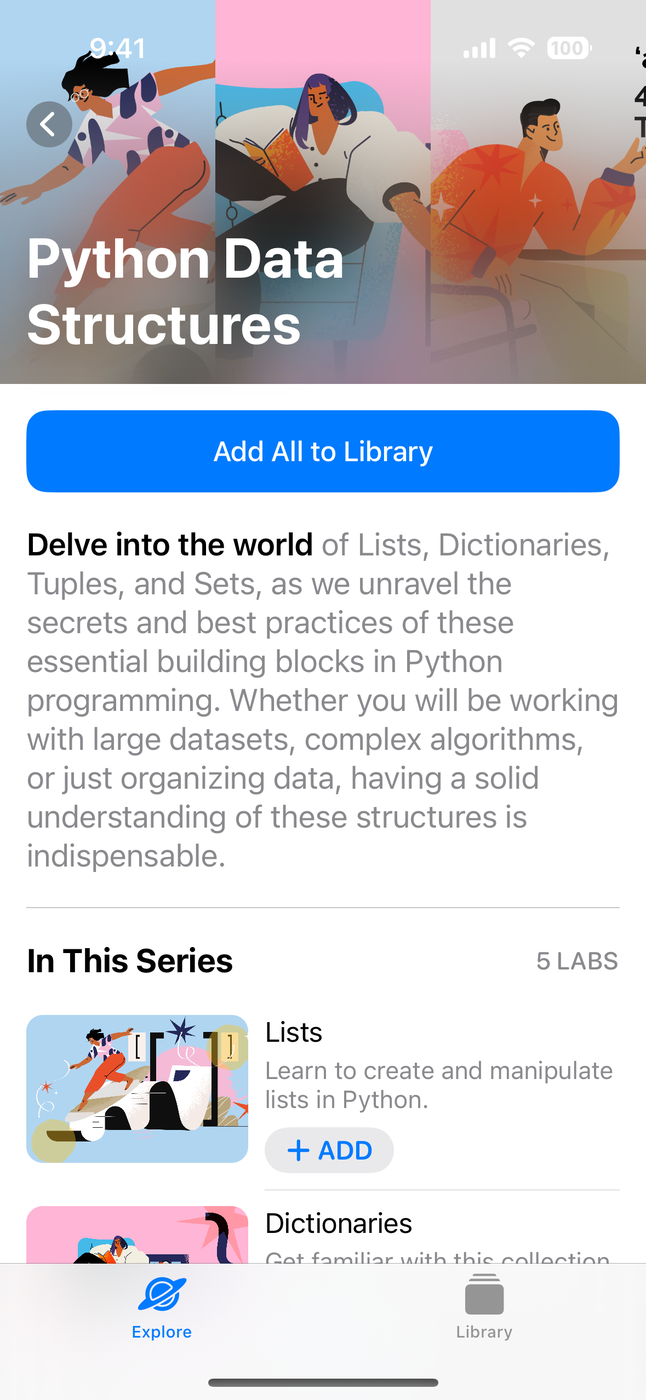Open the Lists lab thumbnail
Image resolution: width=646 pixels, height=1400 pixels.
137,1089
